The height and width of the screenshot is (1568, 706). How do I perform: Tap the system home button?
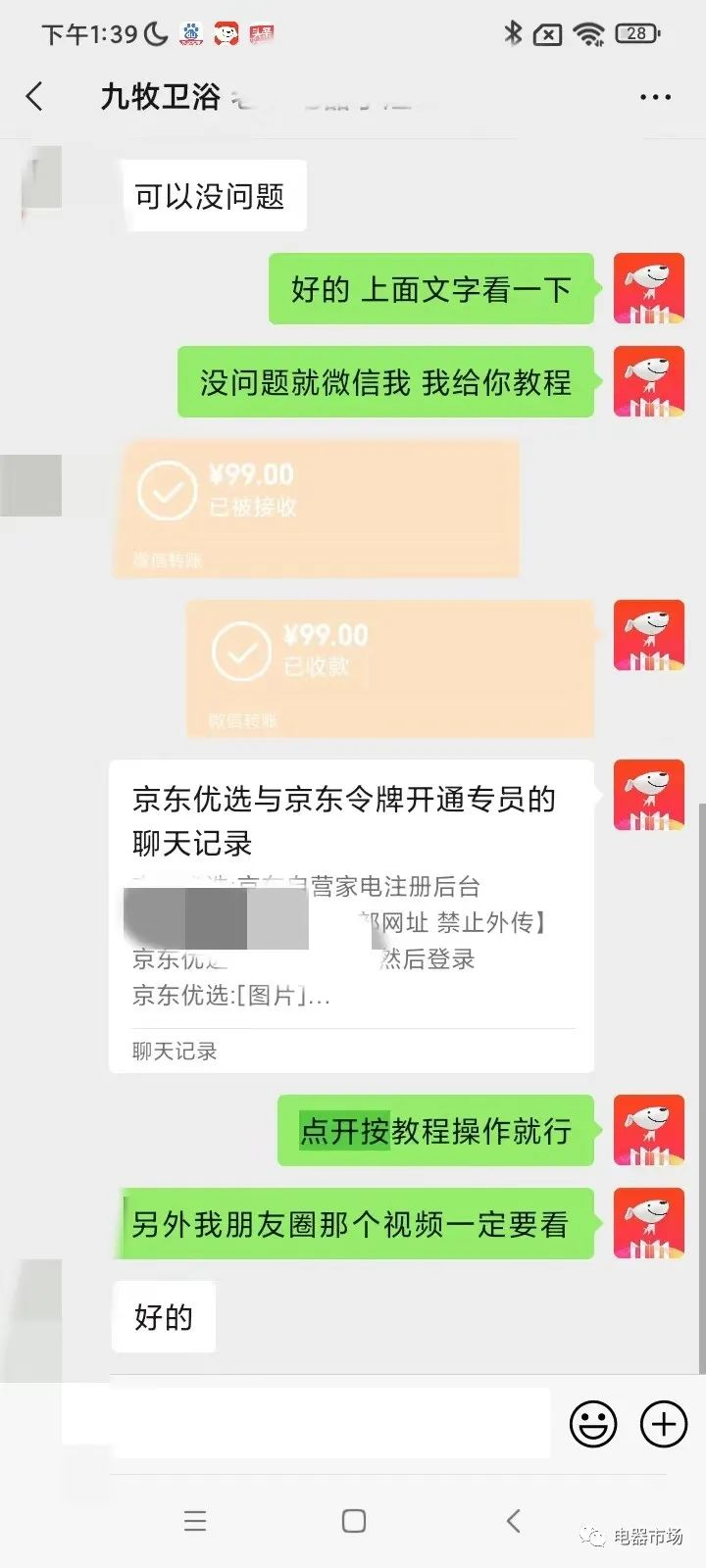[x=354, y=1520]
